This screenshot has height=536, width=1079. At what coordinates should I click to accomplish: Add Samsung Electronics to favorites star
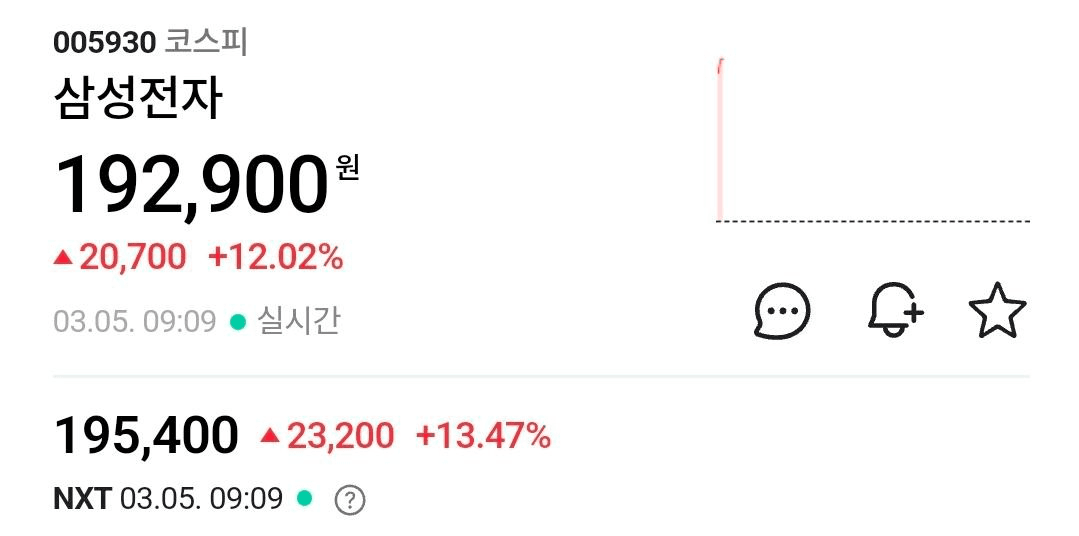pos(997,311)
